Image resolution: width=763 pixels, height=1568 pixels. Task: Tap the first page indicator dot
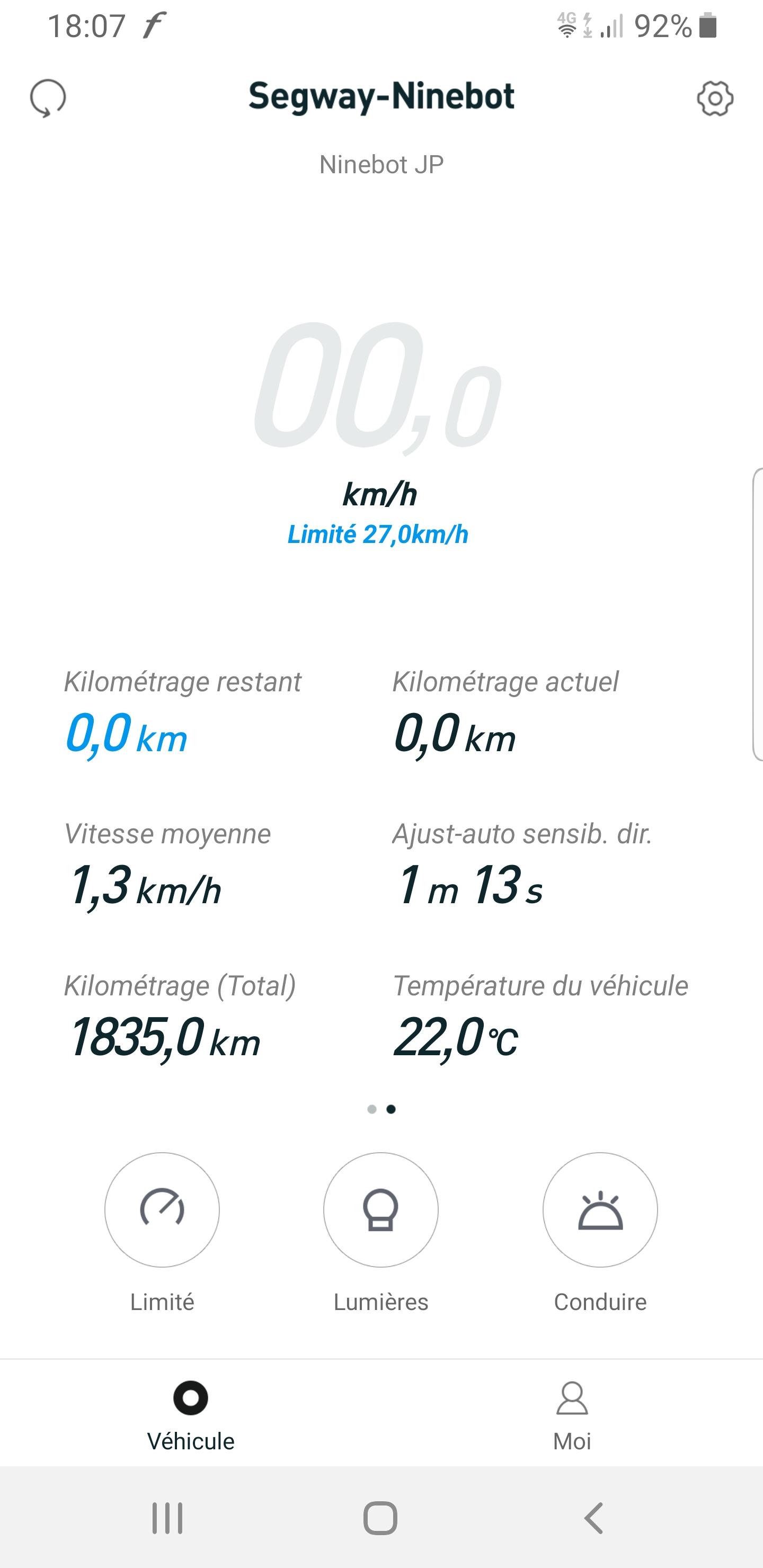(x=371, y=1109)
